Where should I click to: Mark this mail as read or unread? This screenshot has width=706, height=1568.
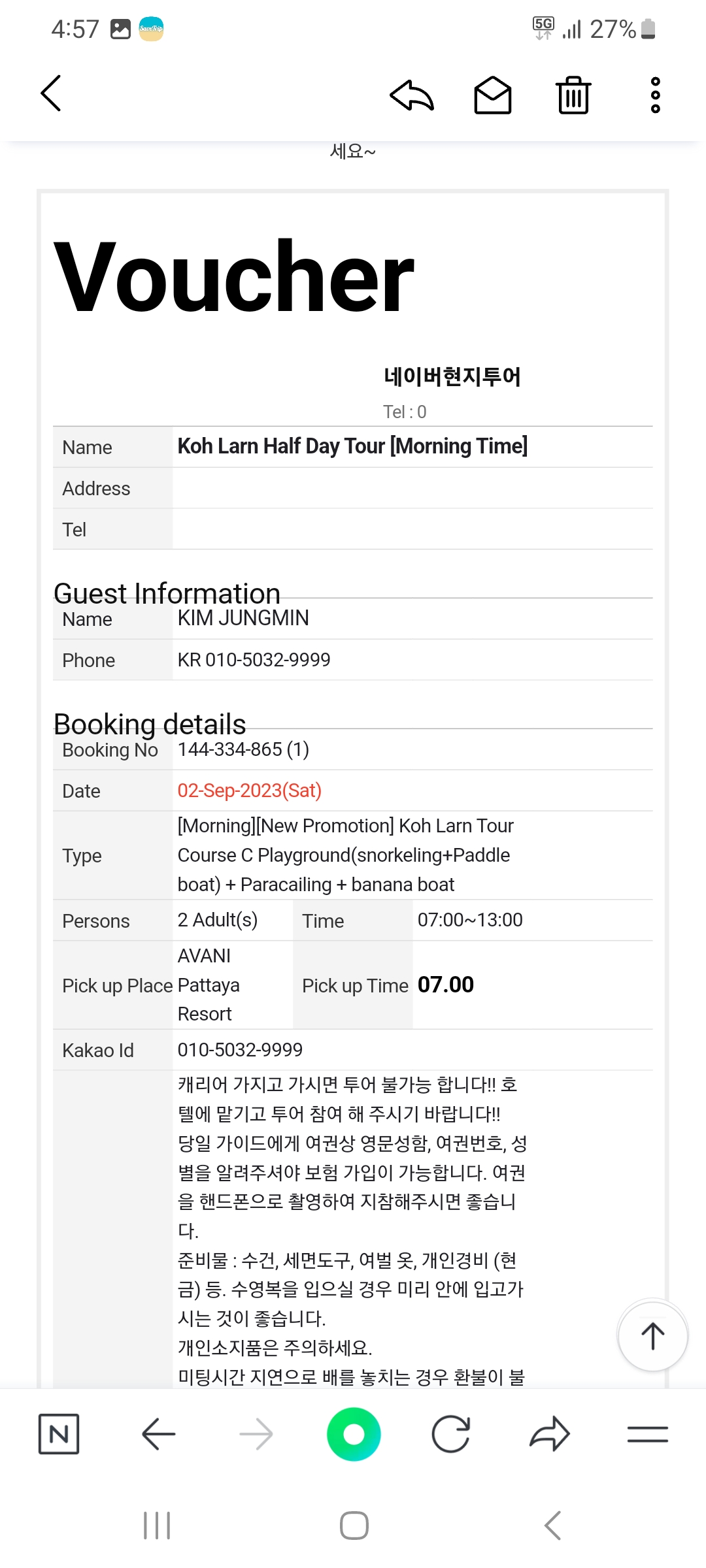[492, 95]
